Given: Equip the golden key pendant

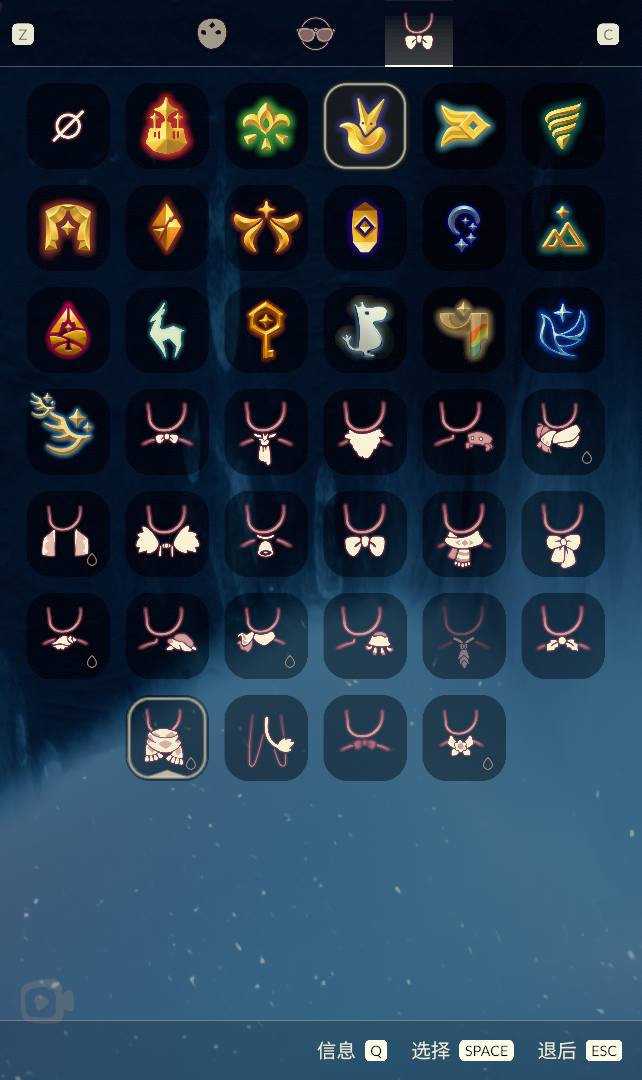Looking at the screenshot, I should click(266, 330).
